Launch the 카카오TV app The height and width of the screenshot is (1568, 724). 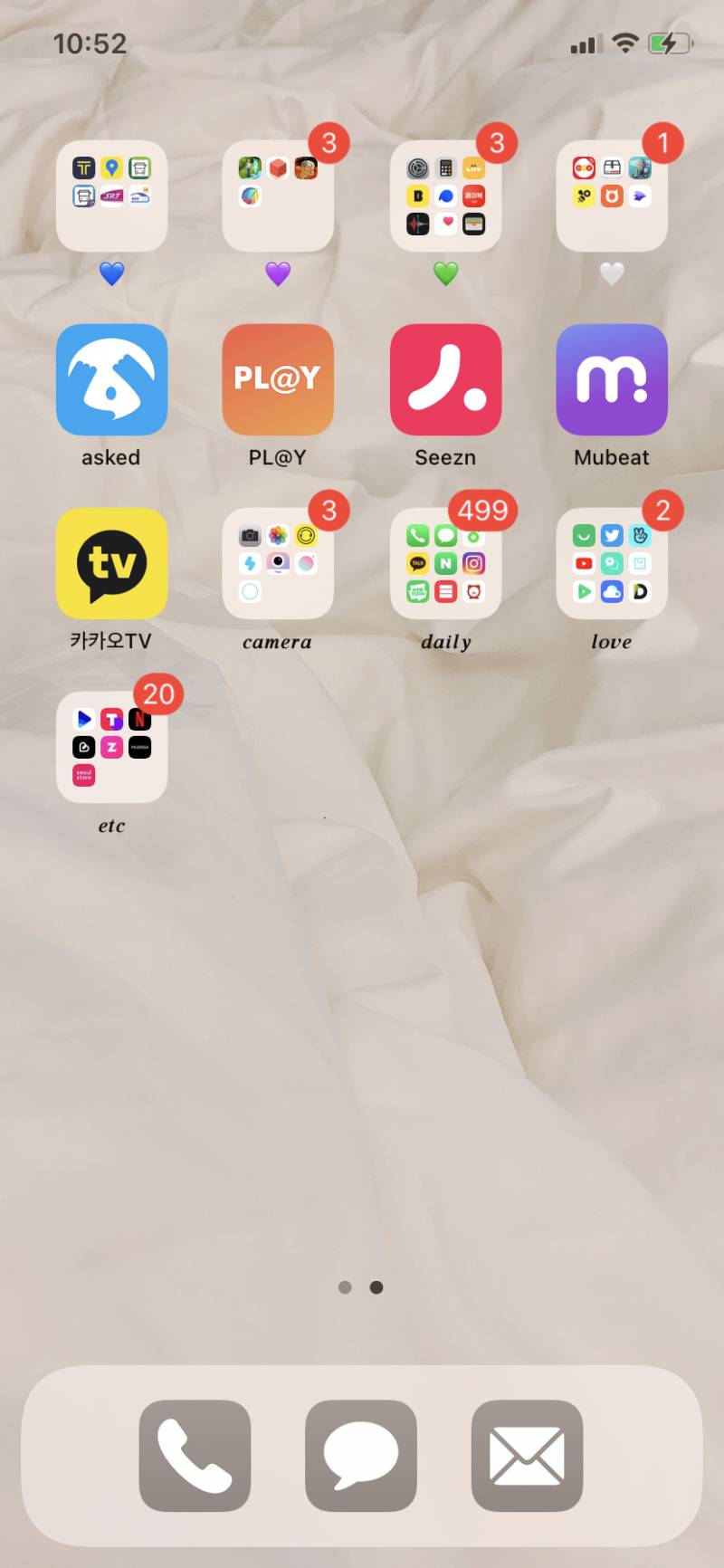click(111, 563)
